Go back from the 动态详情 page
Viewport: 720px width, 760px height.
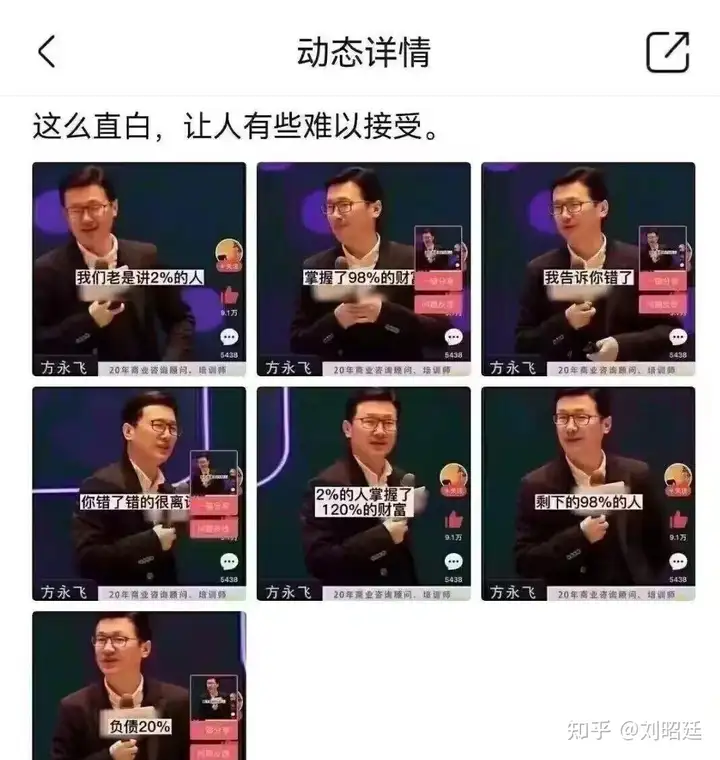pyautogui.click(x=47, y=51)
